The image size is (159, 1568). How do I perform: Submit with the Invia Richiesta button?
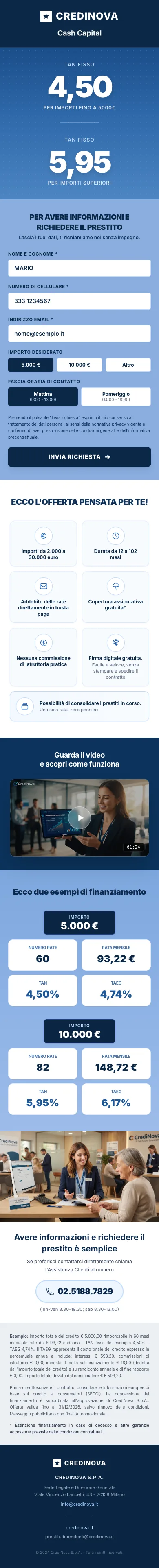79,456
